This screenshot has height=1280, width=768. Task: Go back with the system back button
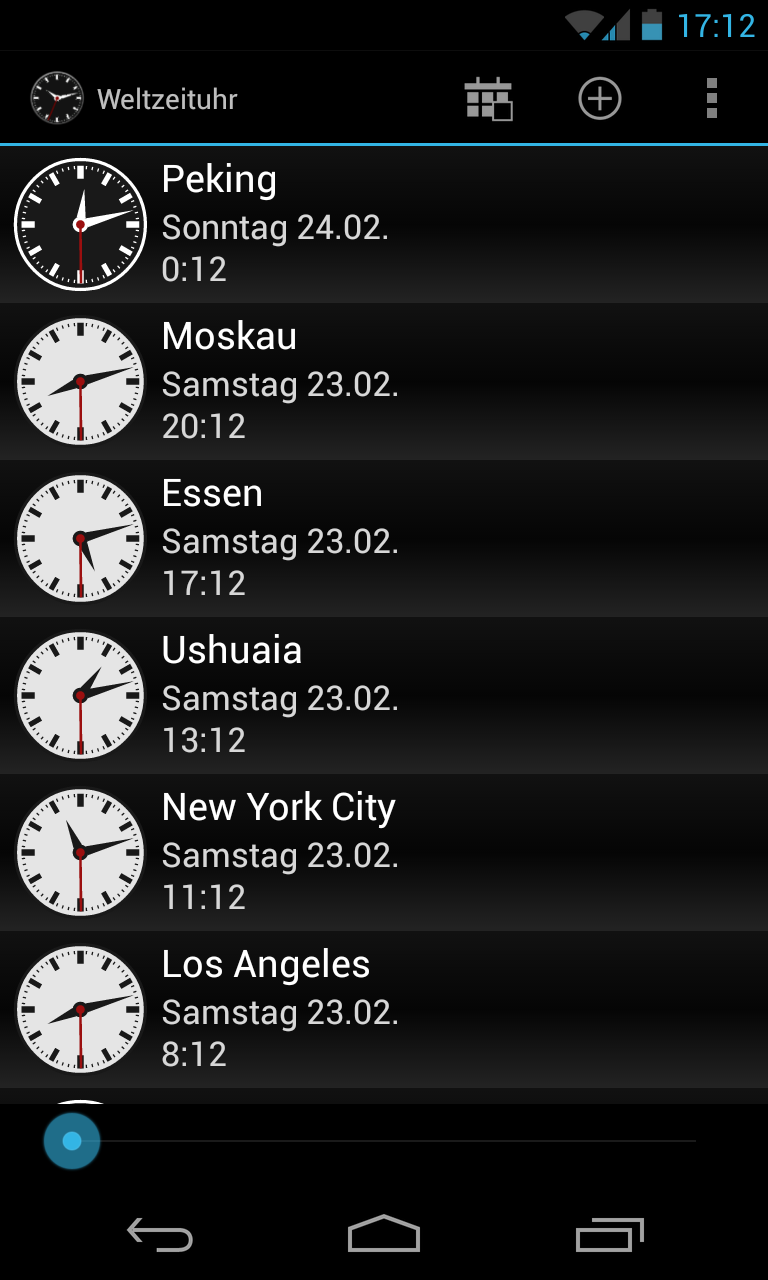click(x=160, y=1235)
